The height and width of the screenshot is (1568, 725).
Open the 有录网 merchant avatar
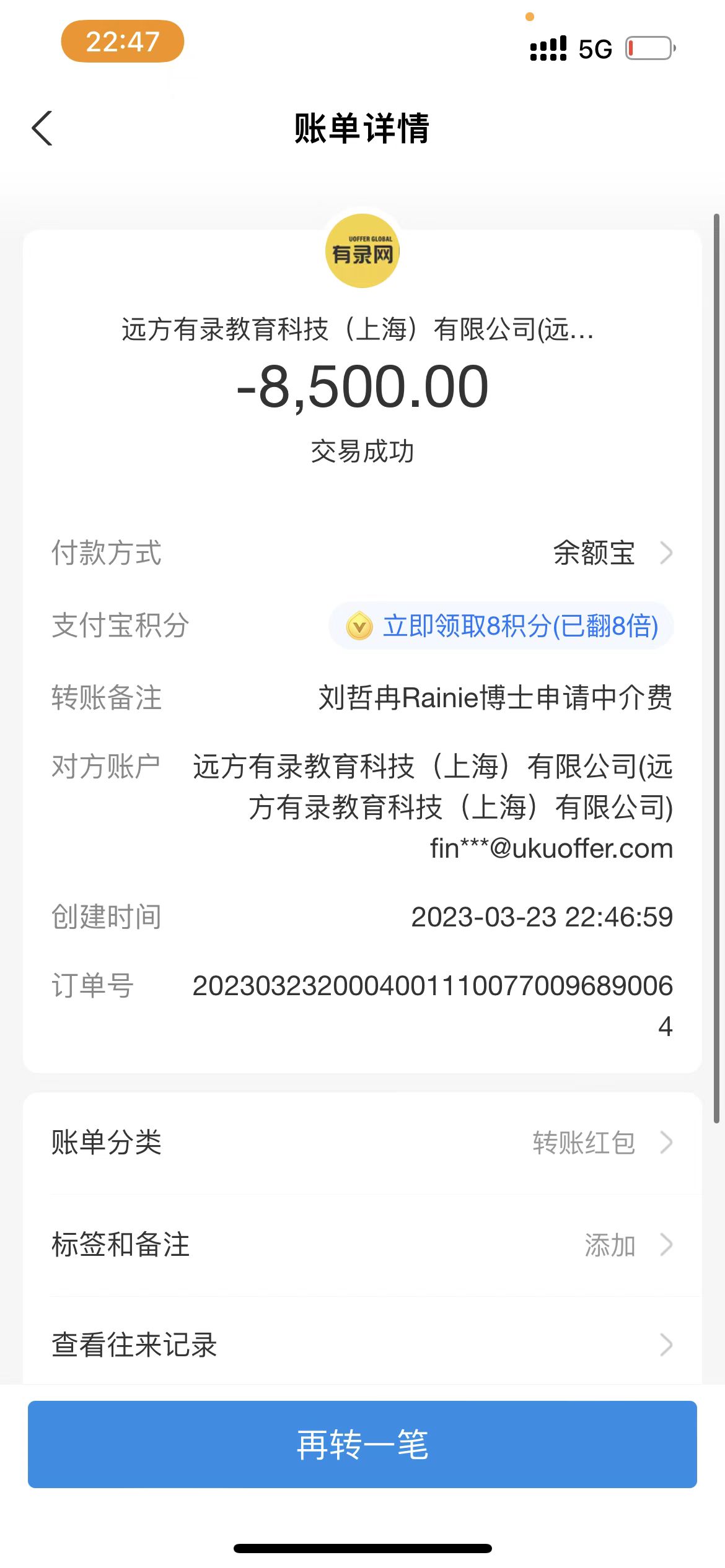click(x=362, y=251)
